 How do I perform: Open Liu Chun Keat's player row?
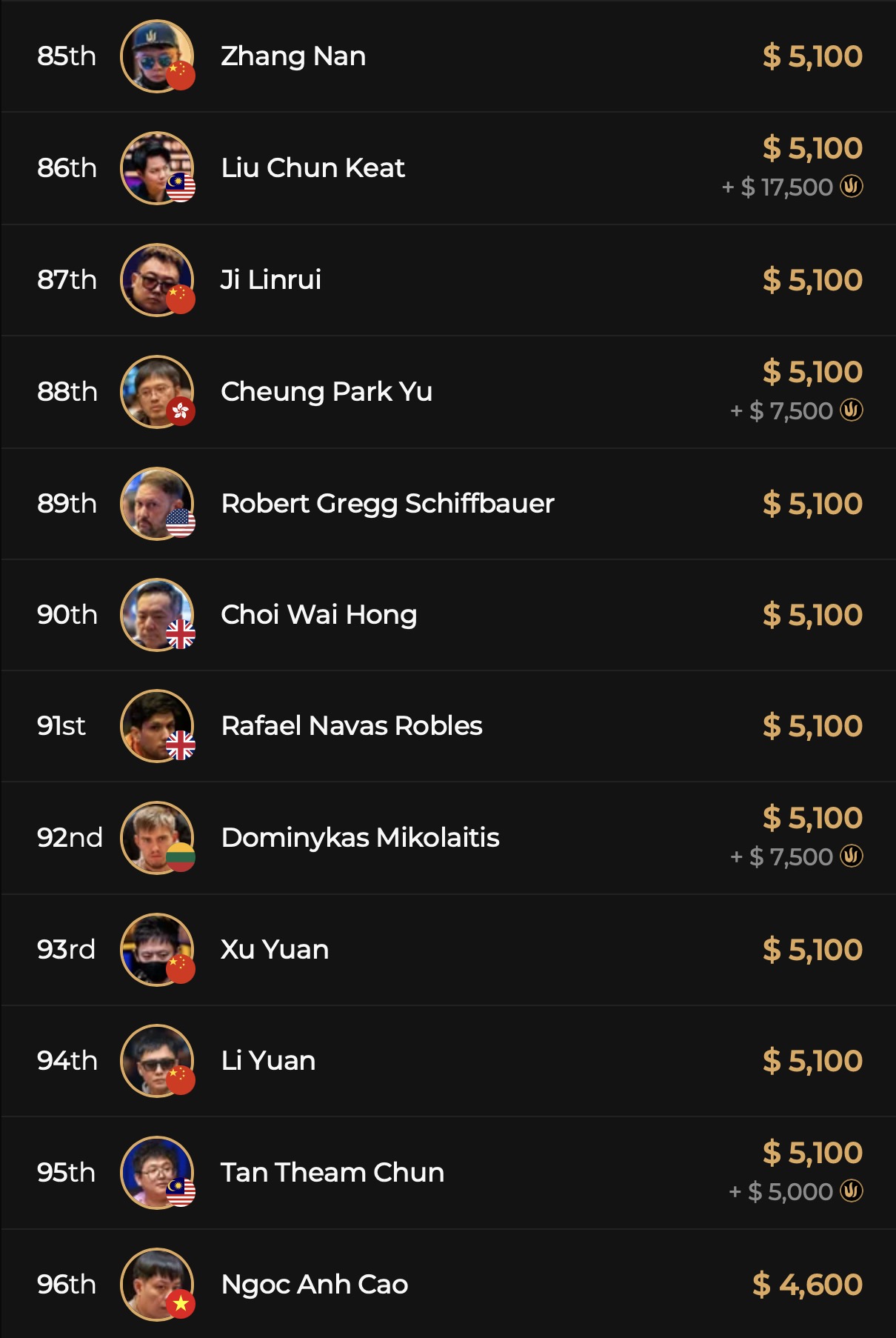tap(312, 168)
